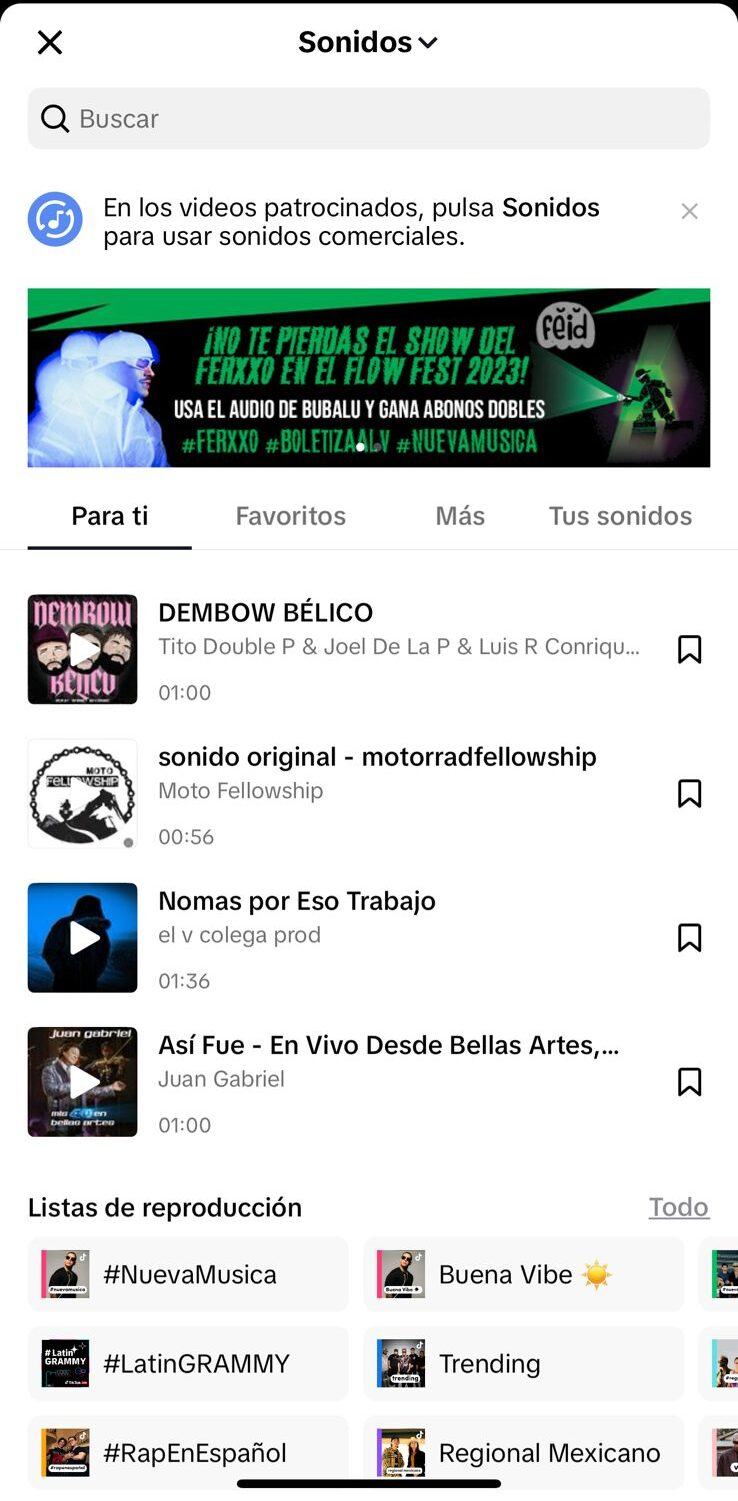View Todo playlists link

tap(679, 1207)
